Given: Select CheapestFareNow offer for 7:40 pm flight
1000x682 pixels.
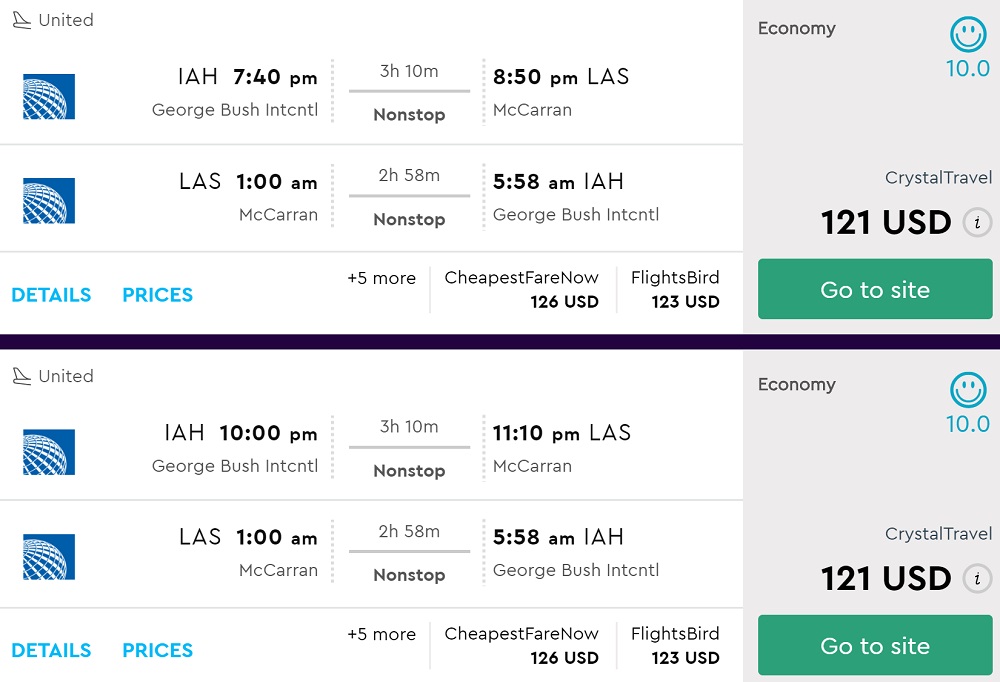Looking at the screenshot, I should click(521, 289).
